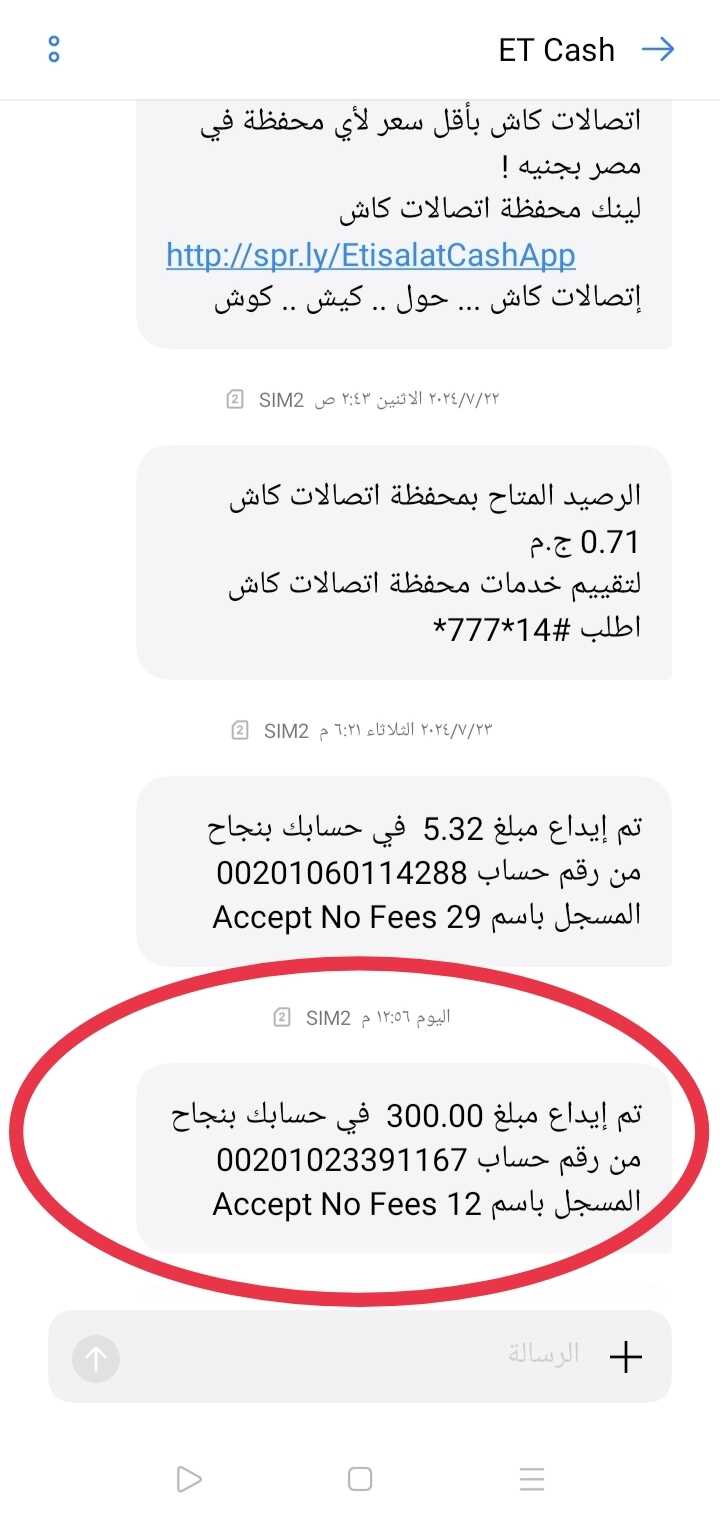Go back using the arrow beside ET Cash

click(x=658, y=49)
